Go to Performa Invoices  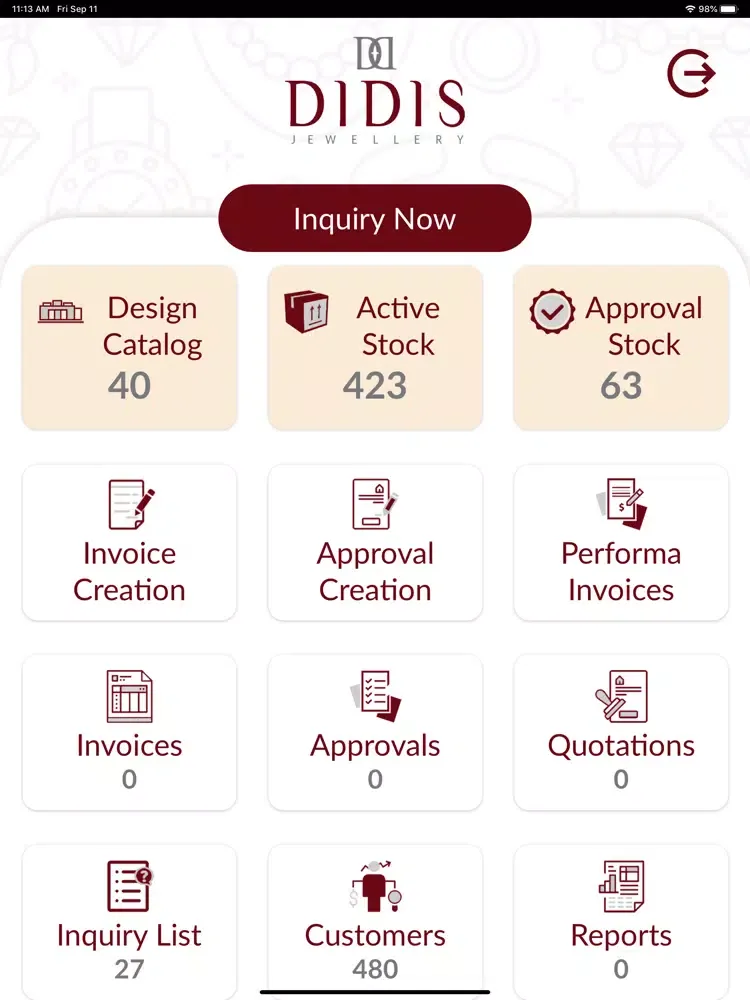tap(621, 543)
